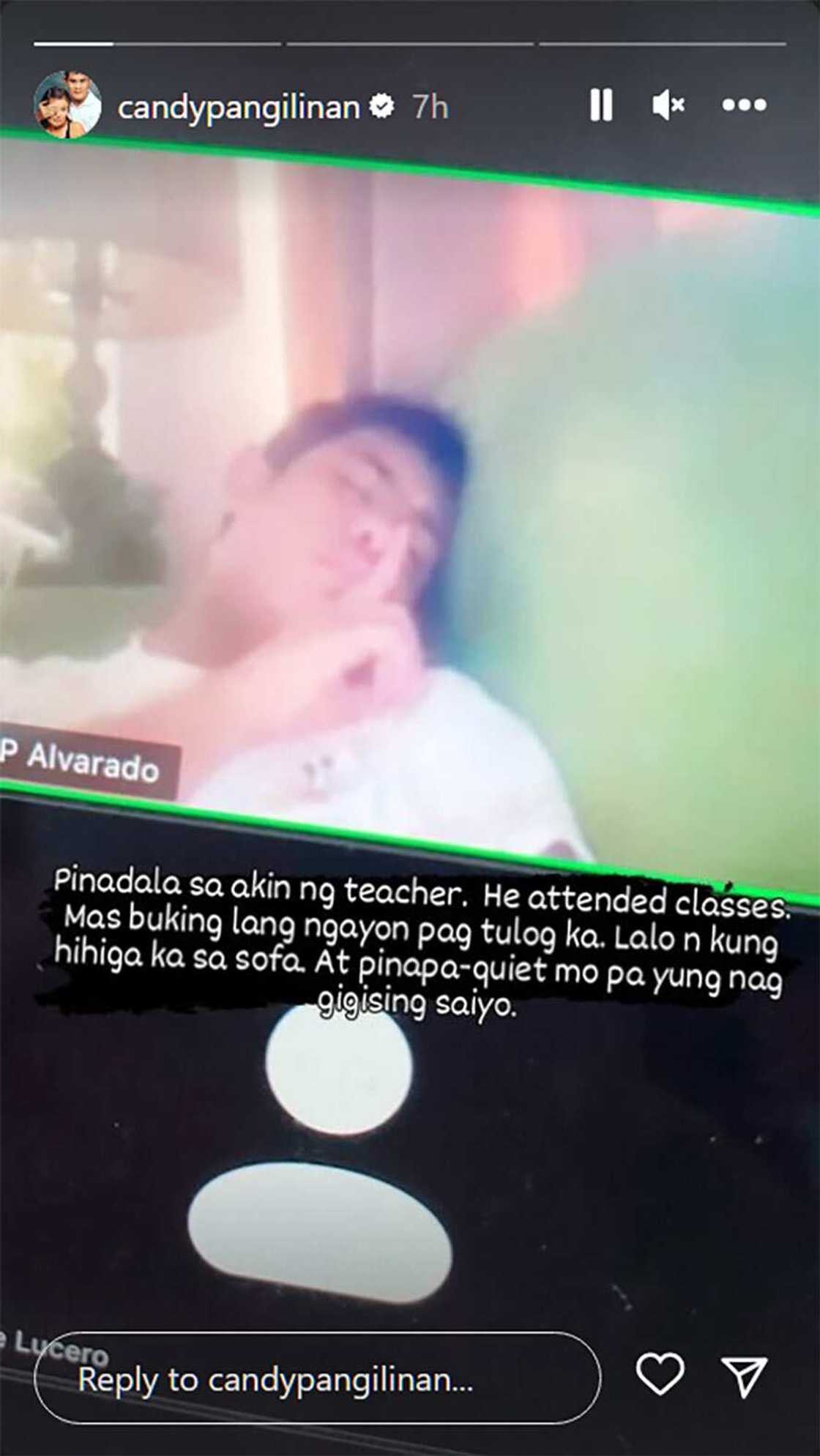Open the three-dot options menu
This screenshot has height=1456, width=820.
tap(744, 105)
